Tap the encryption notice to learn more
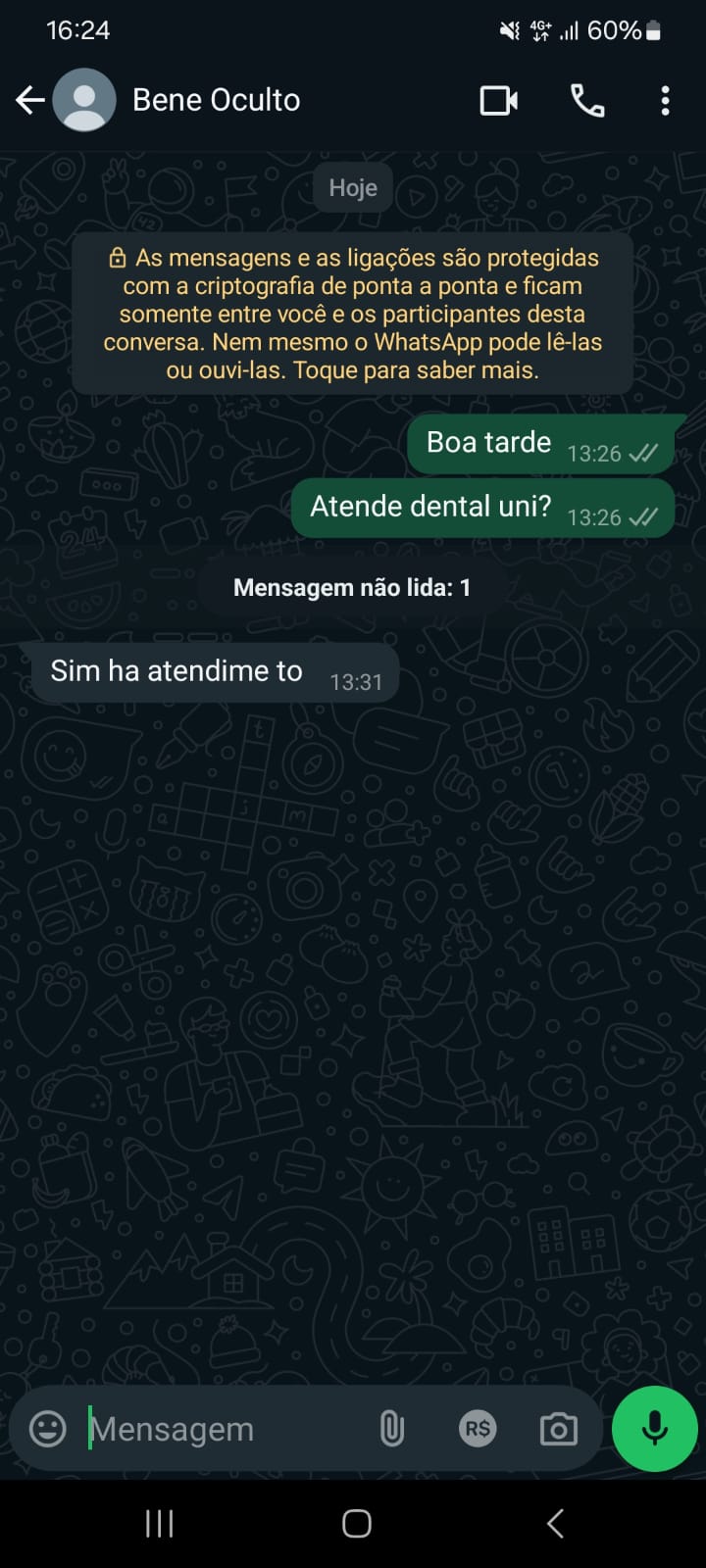Image resolution: width=706 pixels, height=1568 pixels. [x=353, y=314]
